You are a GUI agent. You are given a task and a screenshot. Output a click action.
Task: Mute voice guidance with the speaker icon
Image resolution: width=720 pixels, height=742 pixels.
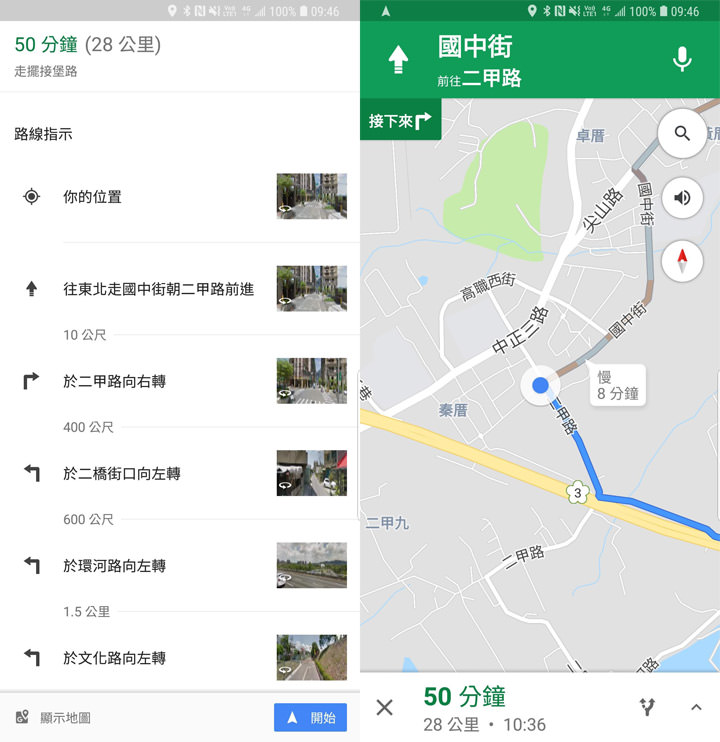(682, 197)
